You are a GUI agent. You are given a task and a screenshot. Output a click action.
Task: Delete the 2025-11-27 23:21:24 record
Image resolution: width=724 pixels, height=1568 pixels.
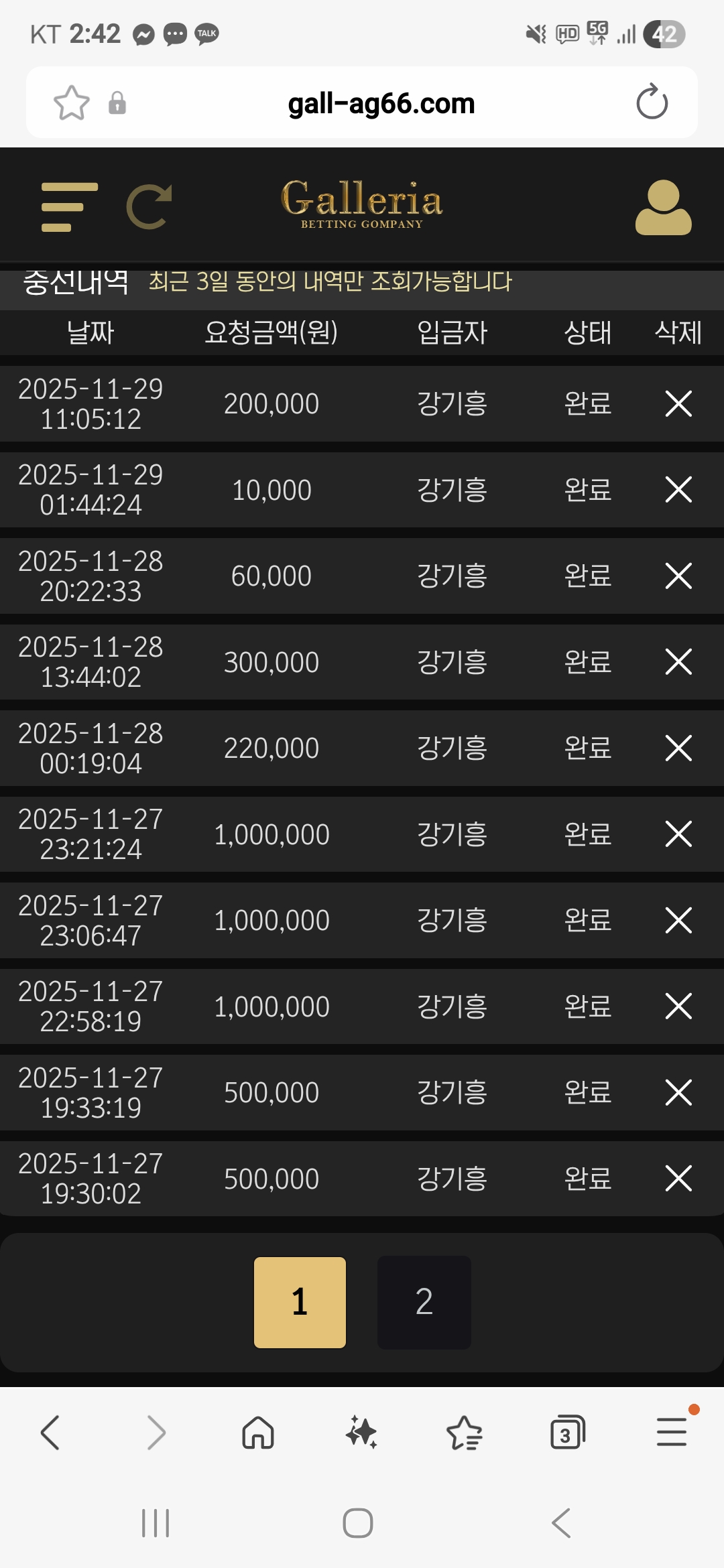[678, 834]
